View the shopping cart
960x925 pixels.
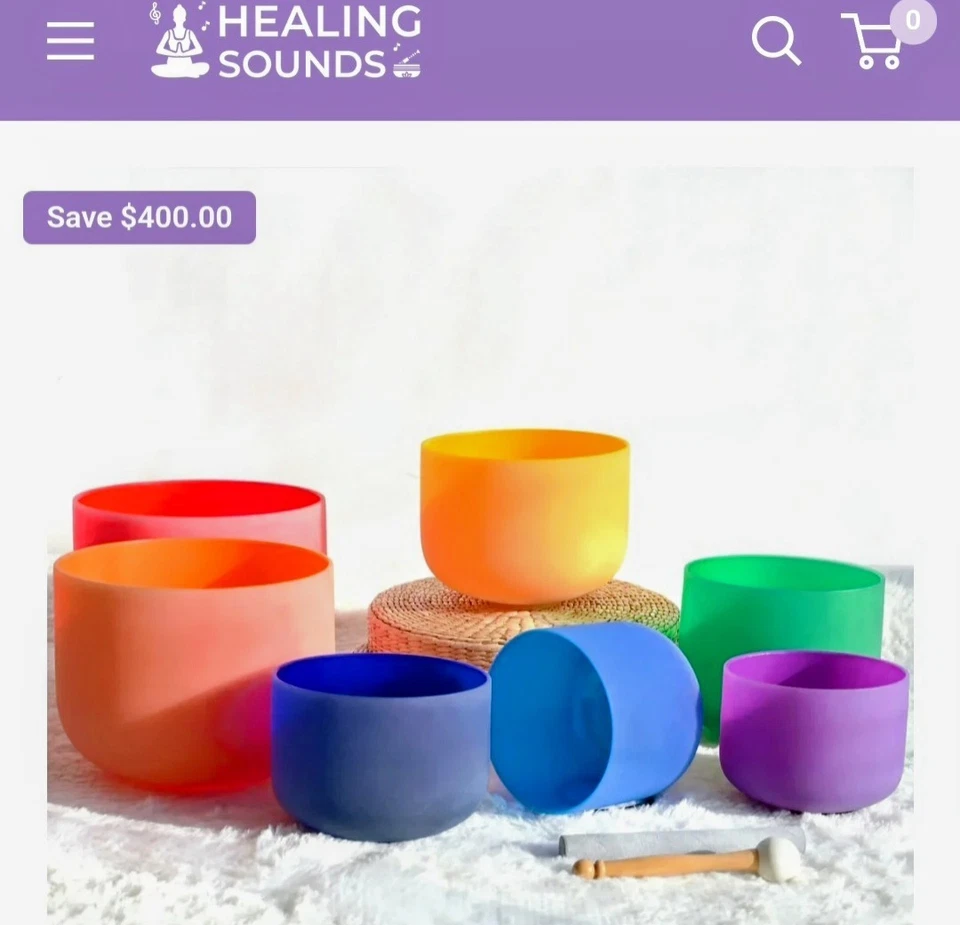click(x=875, y=42)
